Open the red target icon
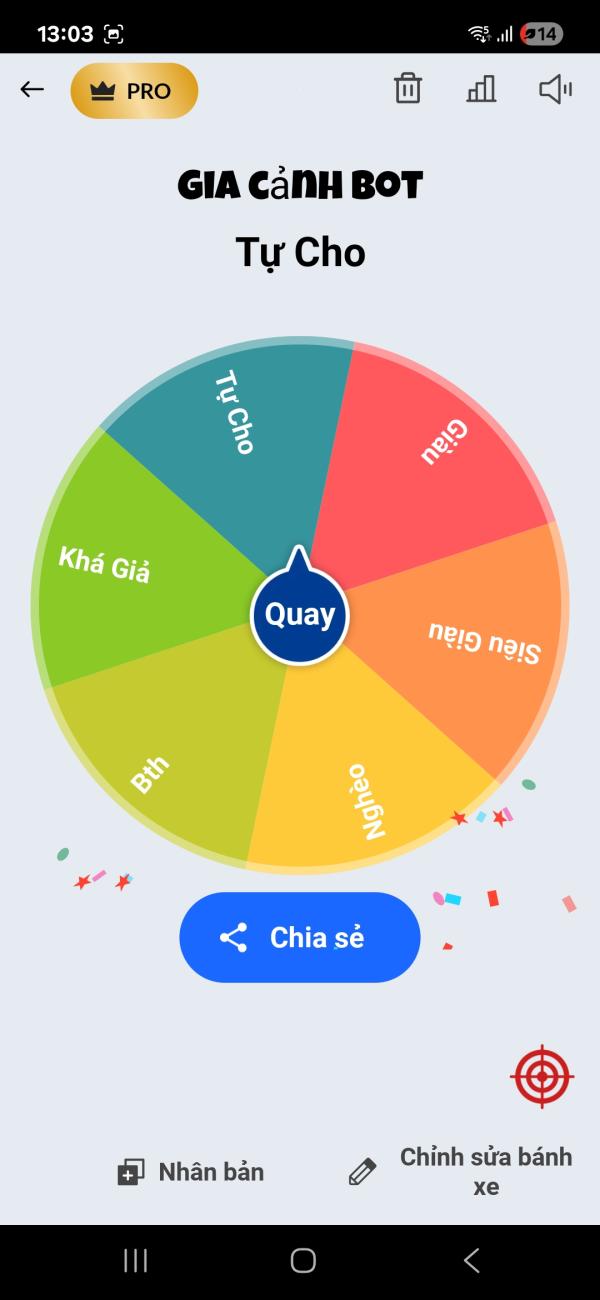The height and width of the screenshot is (1300, 600). 541,1076
